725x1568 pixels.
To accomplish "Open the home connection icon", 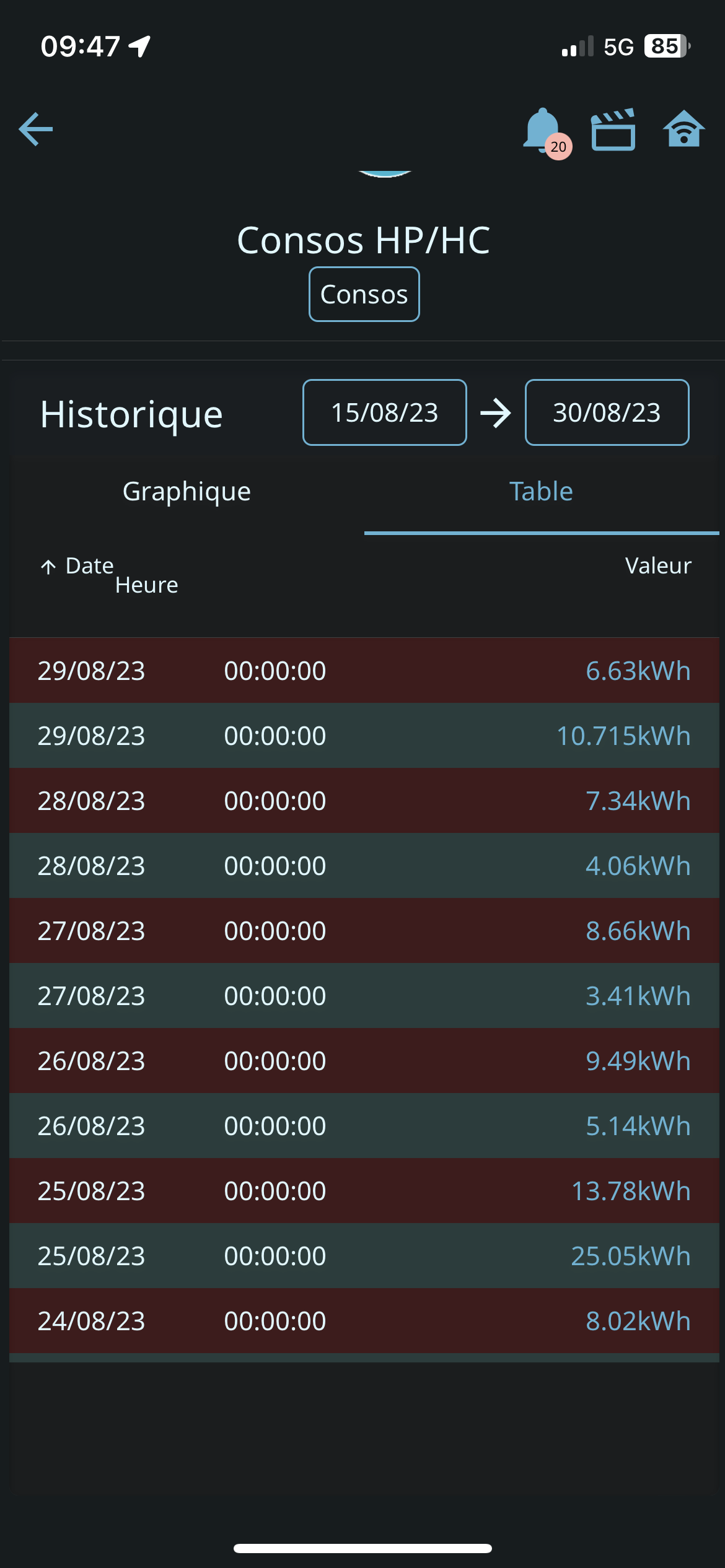I will pyautogui.click(x=683, y=129).
